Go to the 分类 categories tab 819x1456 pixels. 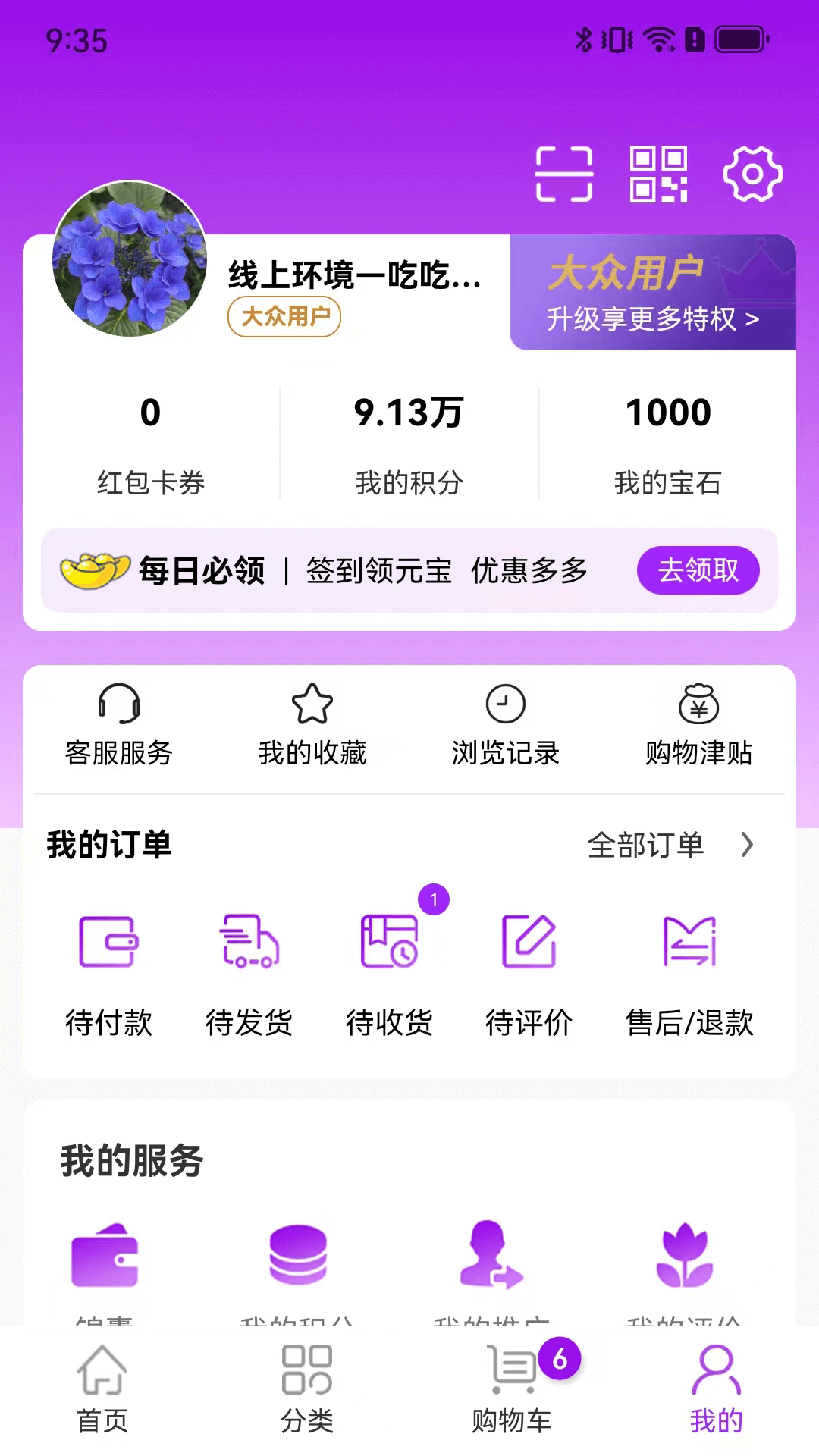[x=307, y=1389]
